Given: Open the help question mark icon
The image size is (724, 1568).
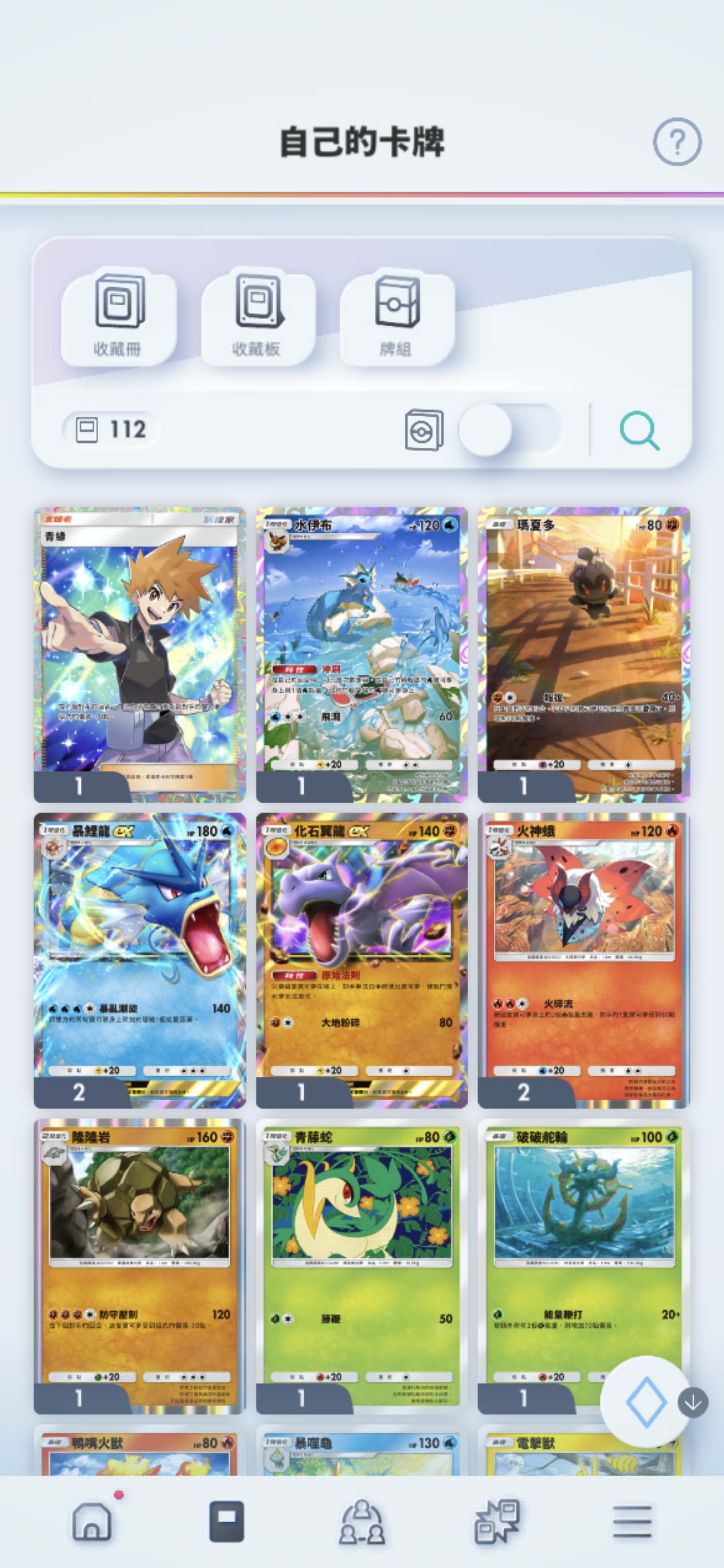Looking at the screenshot, I should [677, 142].
